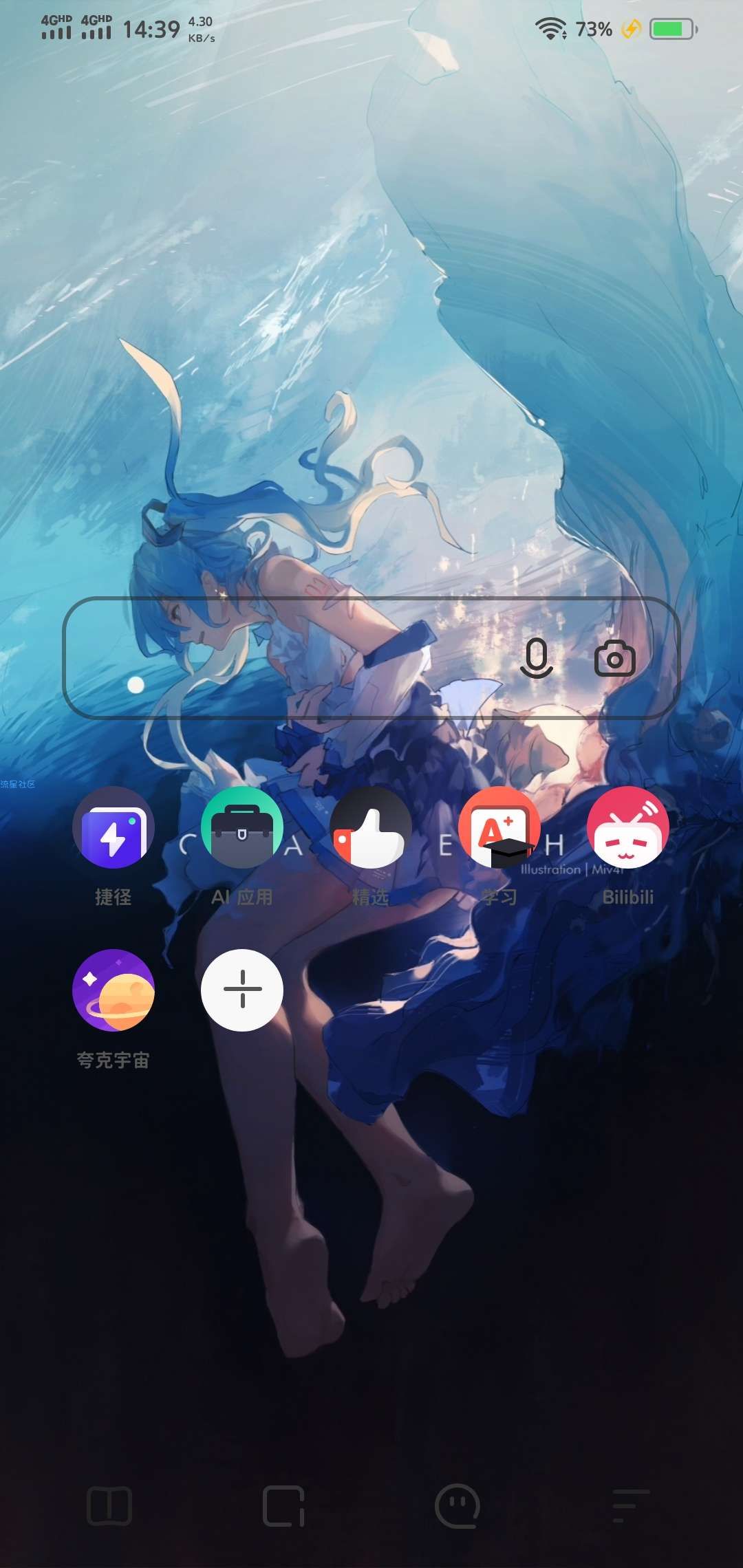Screen dimensions: 743x1568
Task: Start voice search with the microphone
Action: coord(536,658)
